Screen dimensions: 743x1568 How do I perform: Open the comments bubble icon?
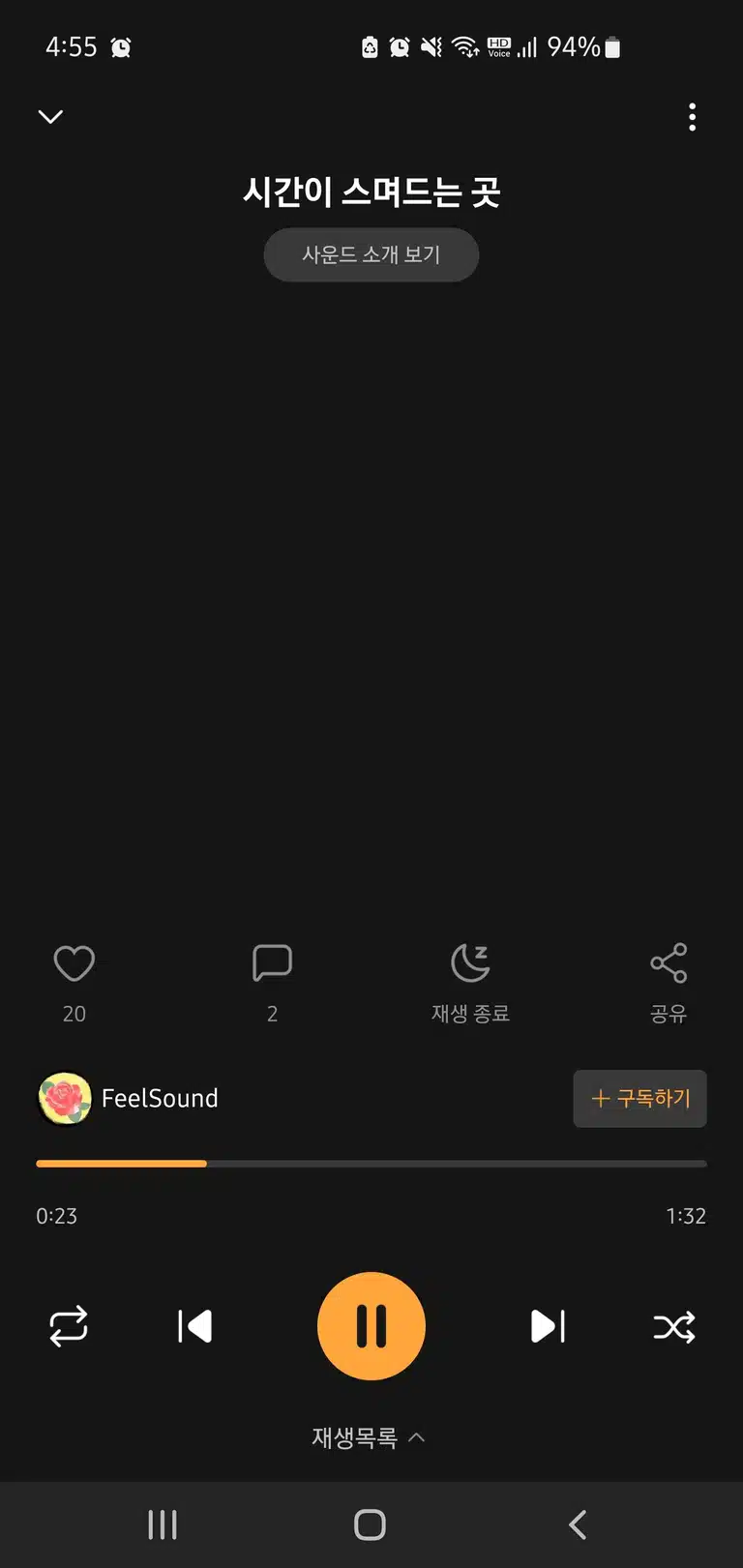click(x=272, y=963)
